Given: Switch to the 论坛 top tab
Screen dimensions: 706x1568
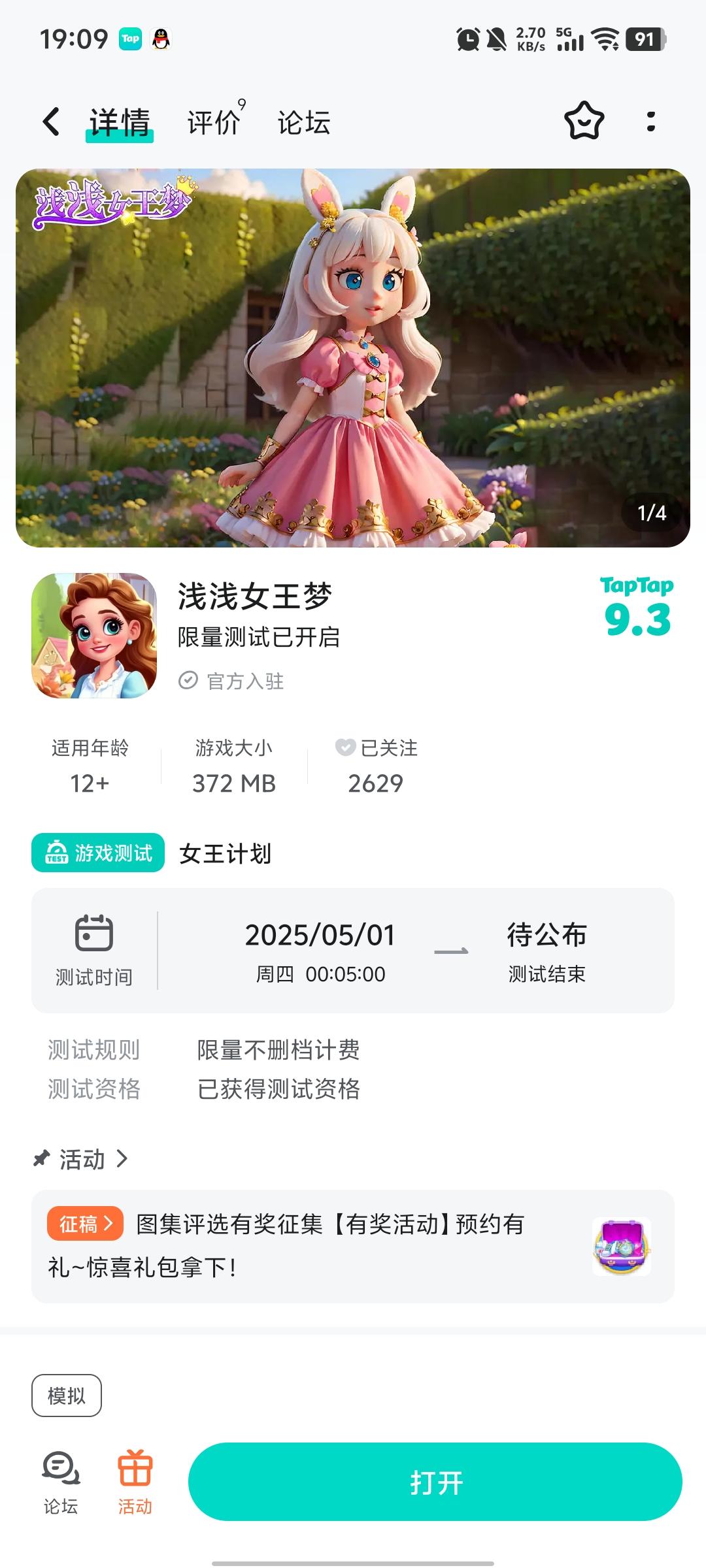Looking at the screenshot, I should tap(304, 122).
